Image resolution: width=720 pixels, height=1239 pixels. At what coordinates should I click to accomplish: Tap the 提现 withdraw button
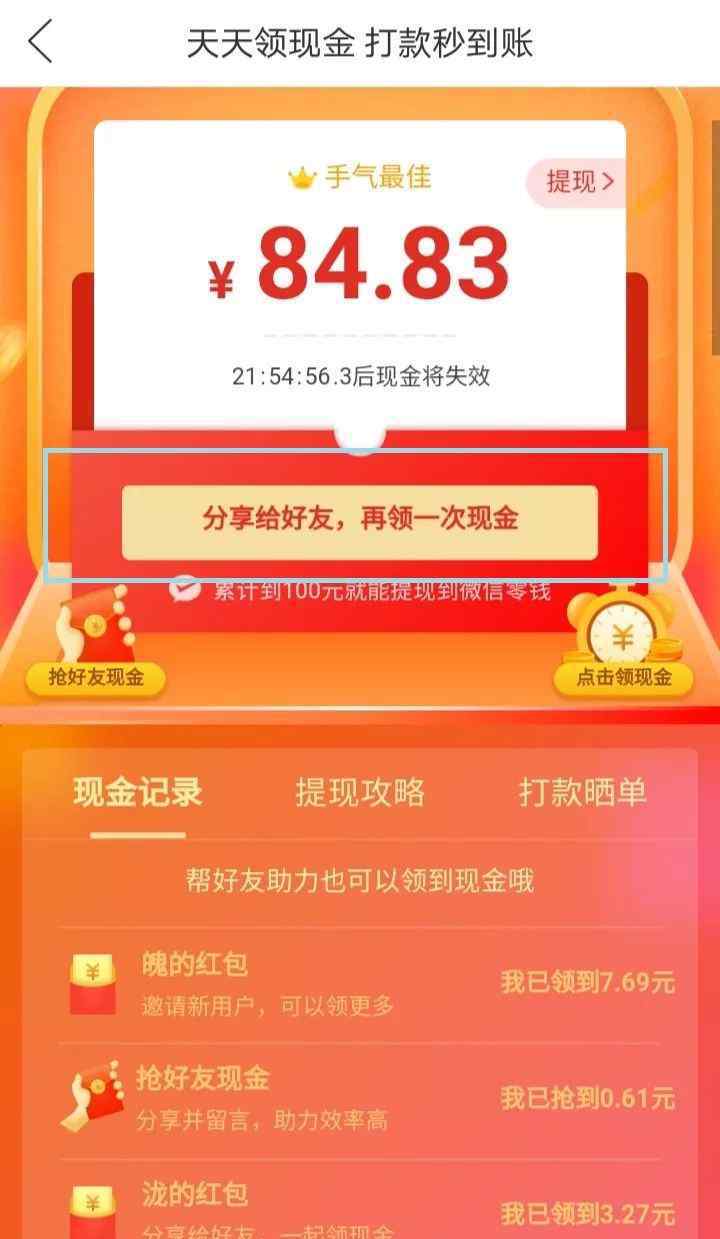coord(578,182)
